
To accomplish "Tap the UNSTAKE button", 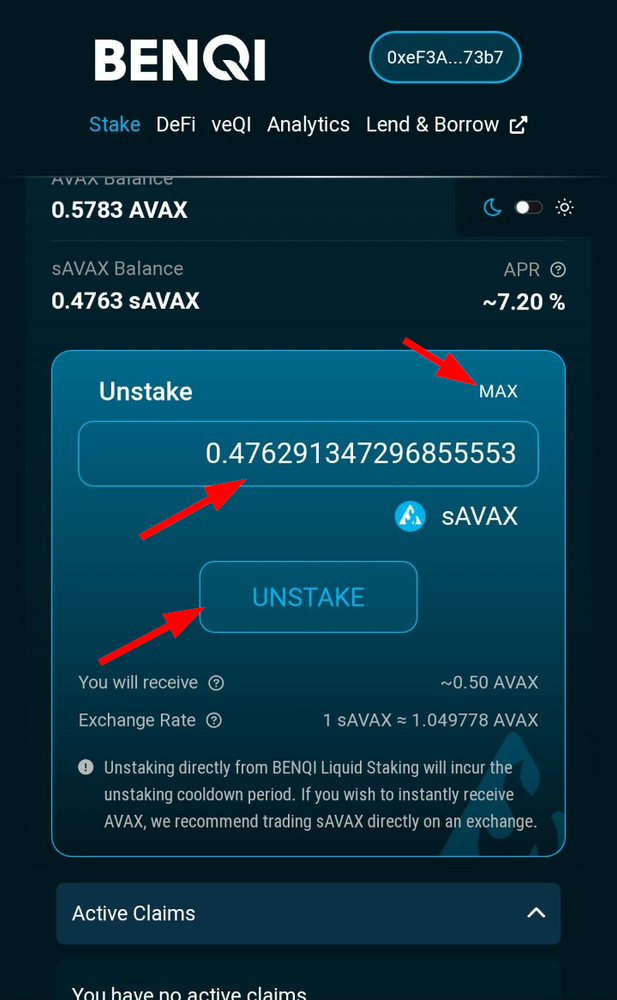I will (308, 597).
